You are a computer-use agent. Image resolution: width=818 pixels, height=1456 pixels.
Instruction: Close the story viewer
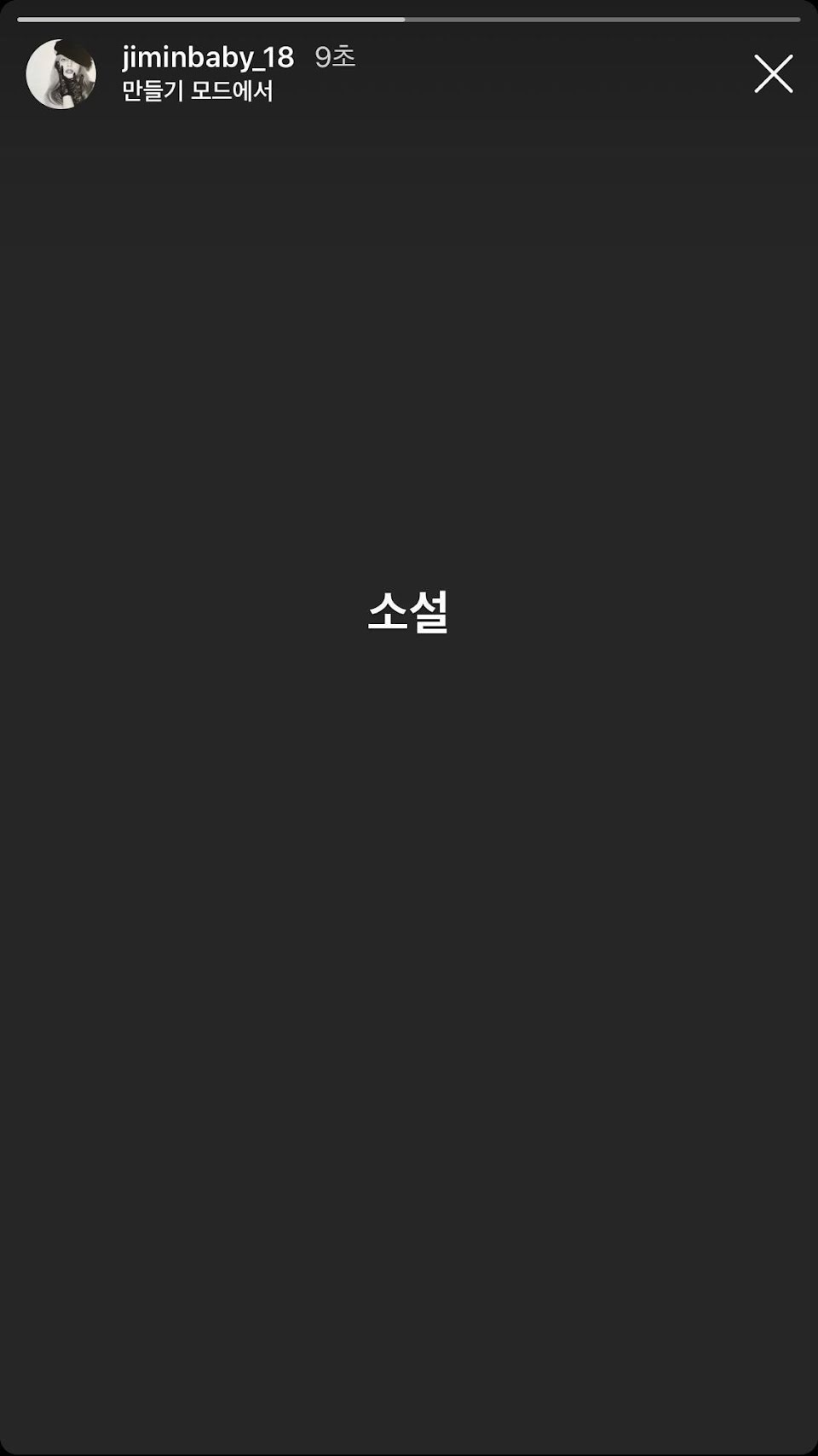coord(773,73)
